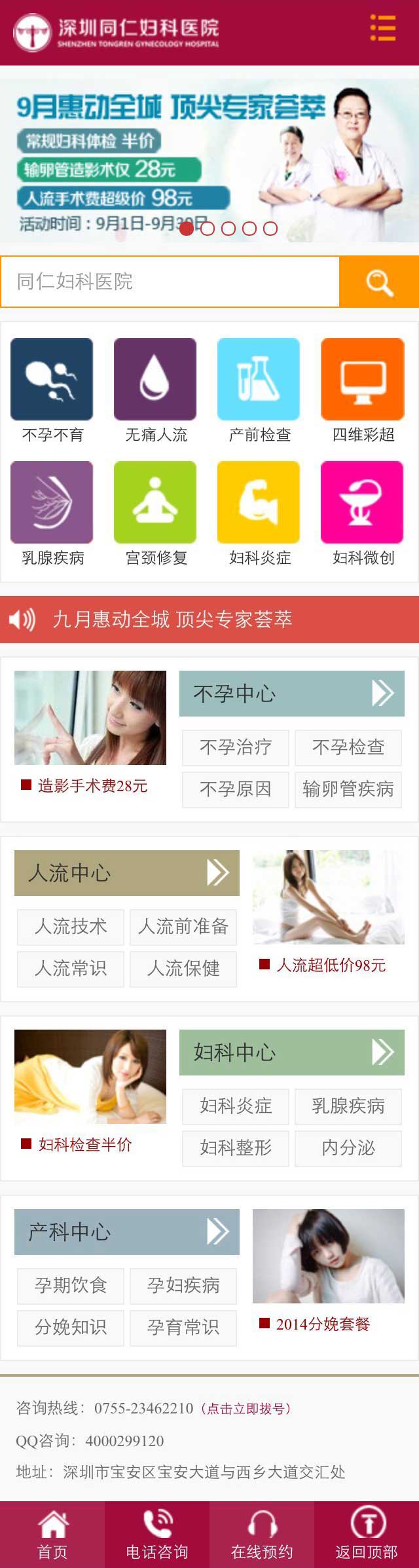419x1568 pixels.
Task: Open the 产科中心 section header
Action: pyautogui.click(x=126, y=1232)
